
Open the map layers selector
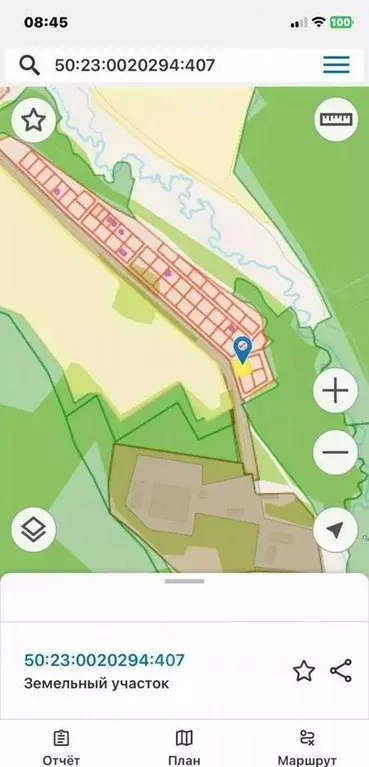click(33, 530)
